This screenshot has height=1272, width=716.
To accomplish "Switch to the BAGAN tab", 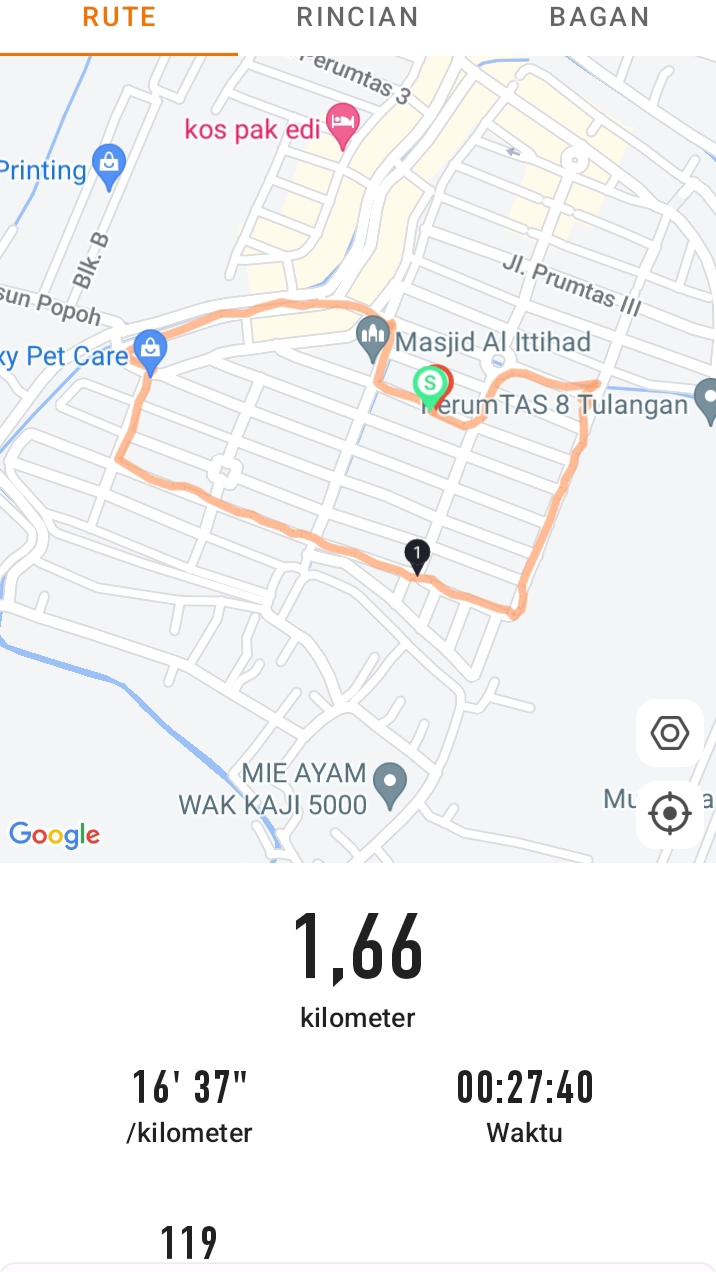I will tap(599, 17).
